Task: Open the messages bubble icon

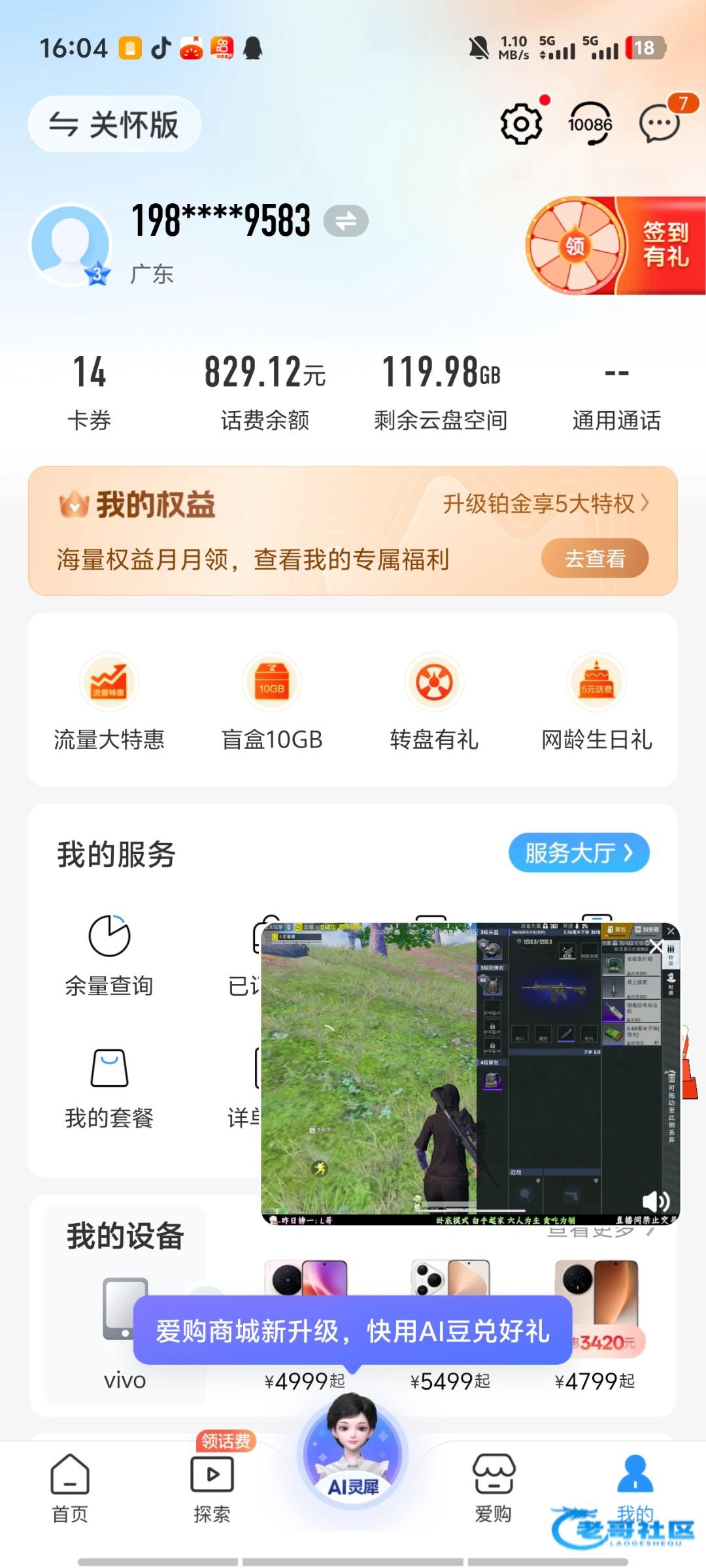Action: pyautogui.click(x=659, y=123)
